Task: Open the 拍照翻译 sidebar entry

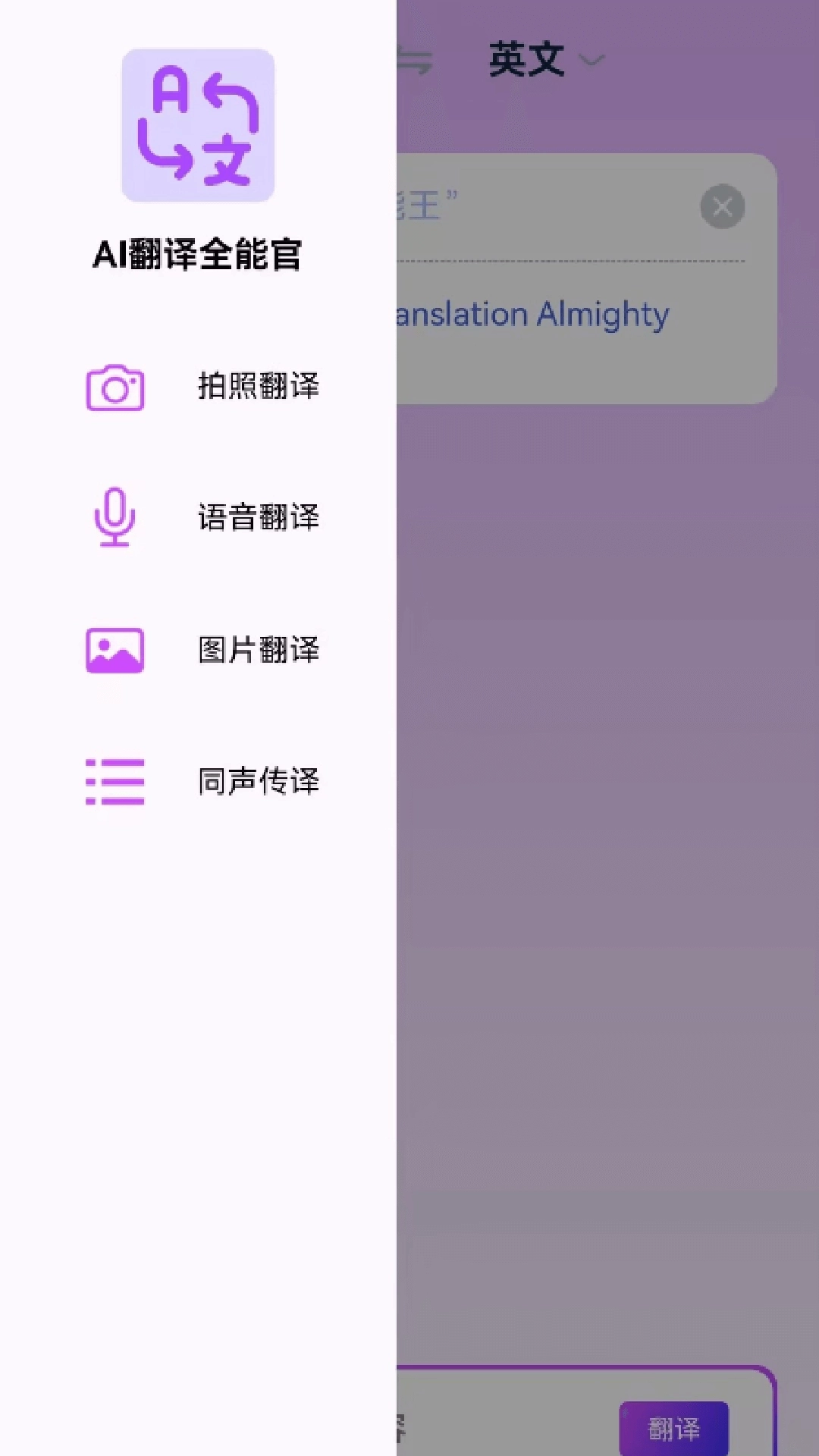Action: click(258, 385)
